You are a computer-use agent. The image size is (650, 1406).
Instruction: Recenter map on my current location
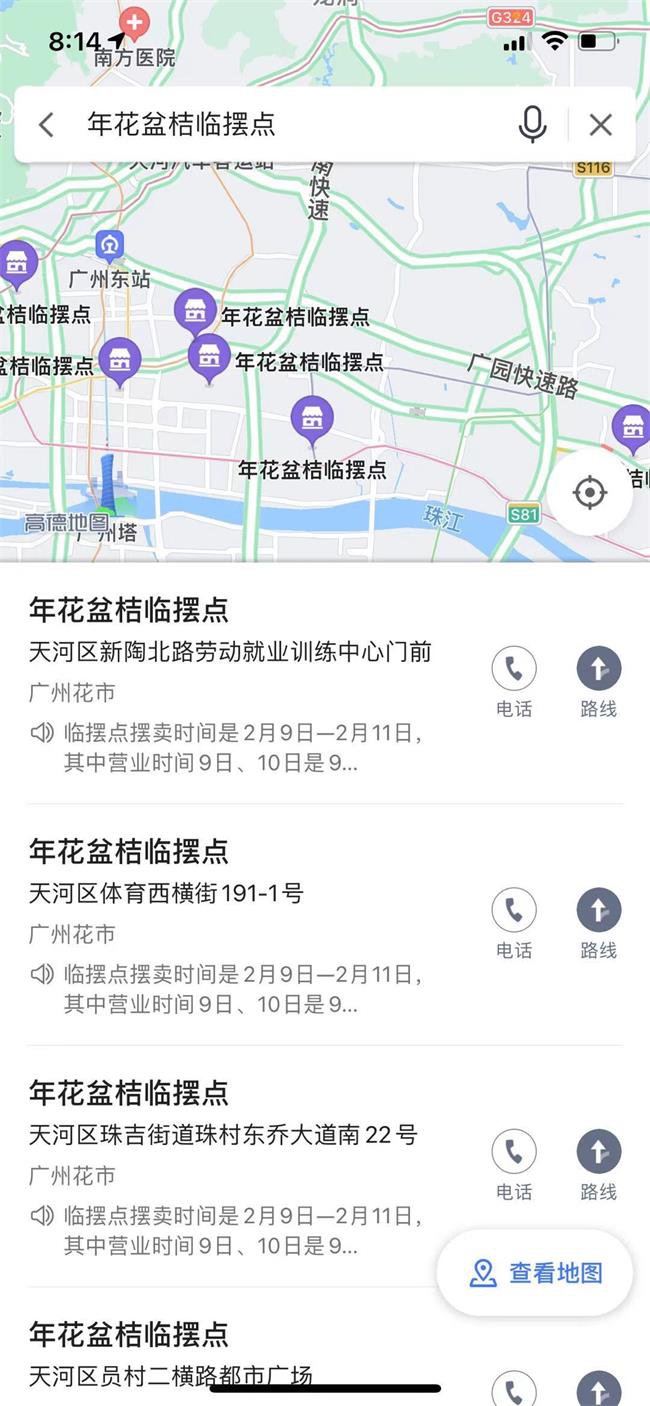click(589, 493)
